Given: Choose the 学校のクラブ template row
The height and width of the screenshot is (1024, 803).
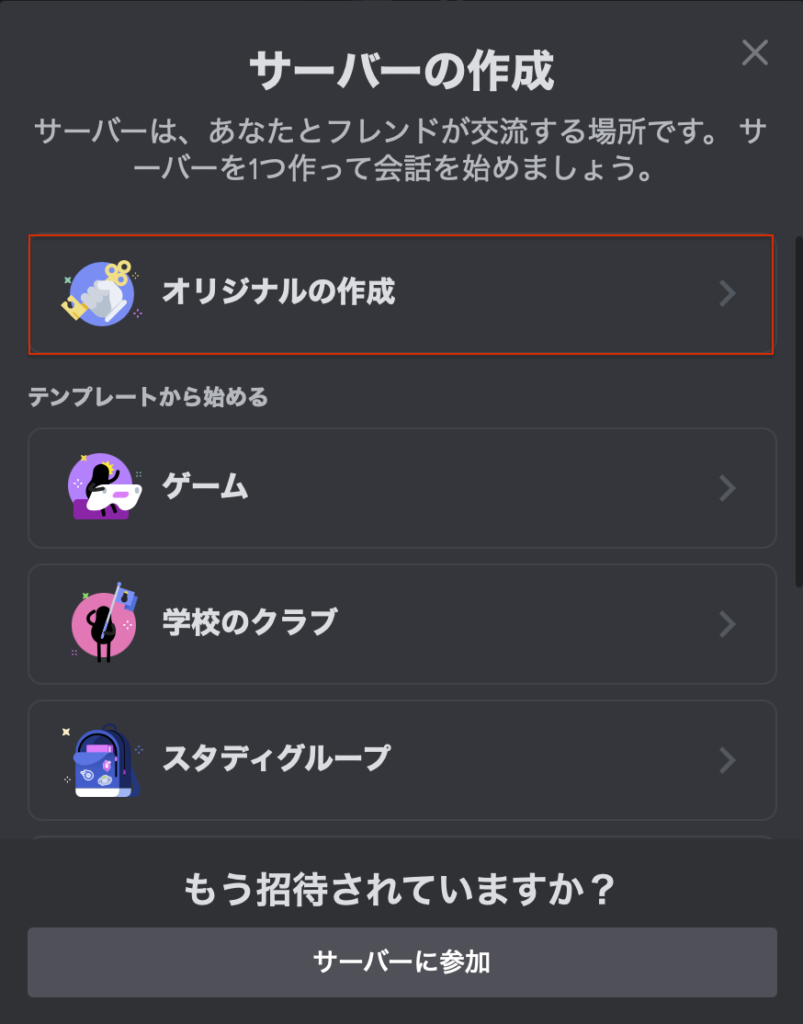Looking at the screenshot, I should point(400,624).
